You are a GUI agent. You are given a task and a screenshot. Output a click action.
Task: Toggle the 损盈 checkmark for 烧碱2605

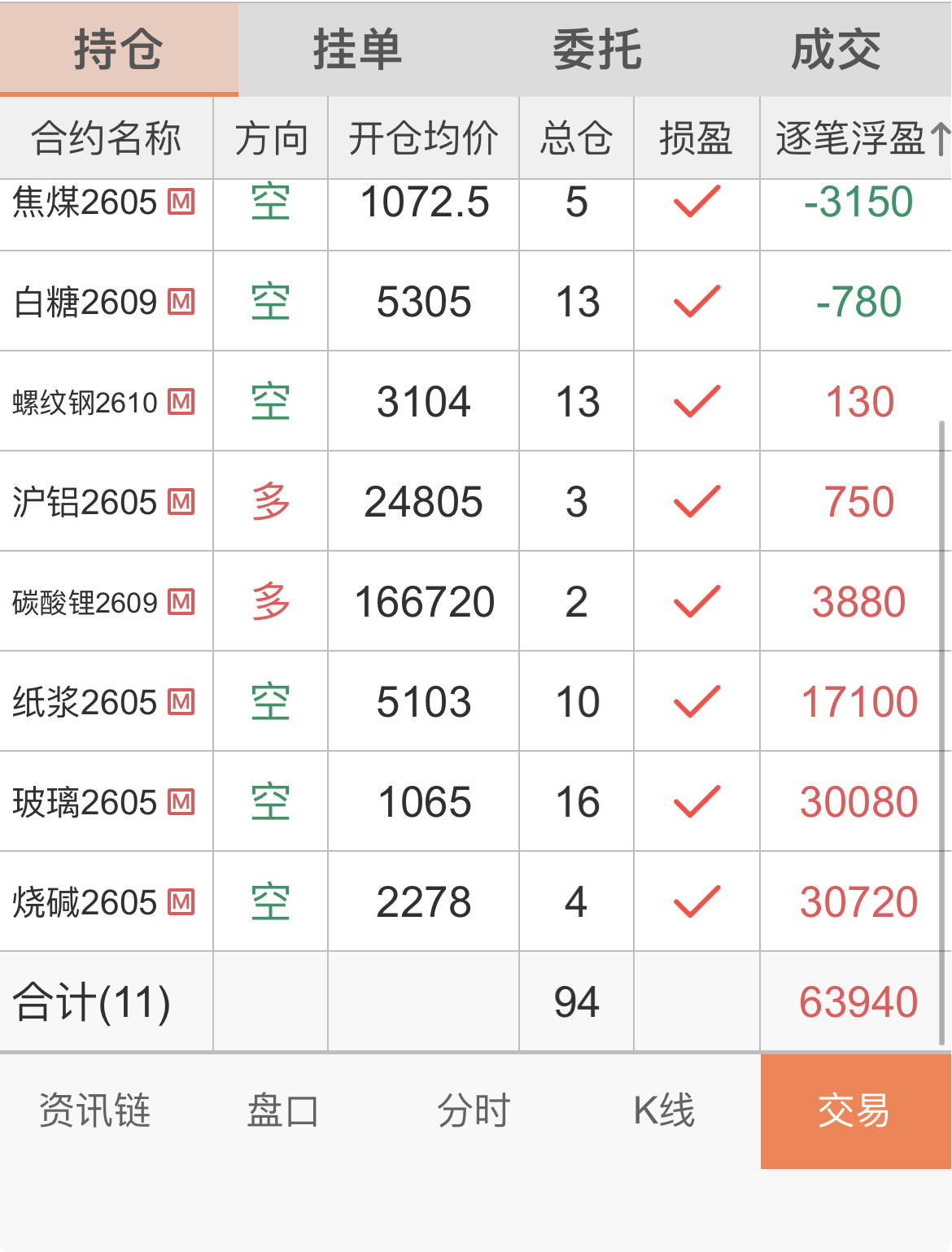pos(696,901)
